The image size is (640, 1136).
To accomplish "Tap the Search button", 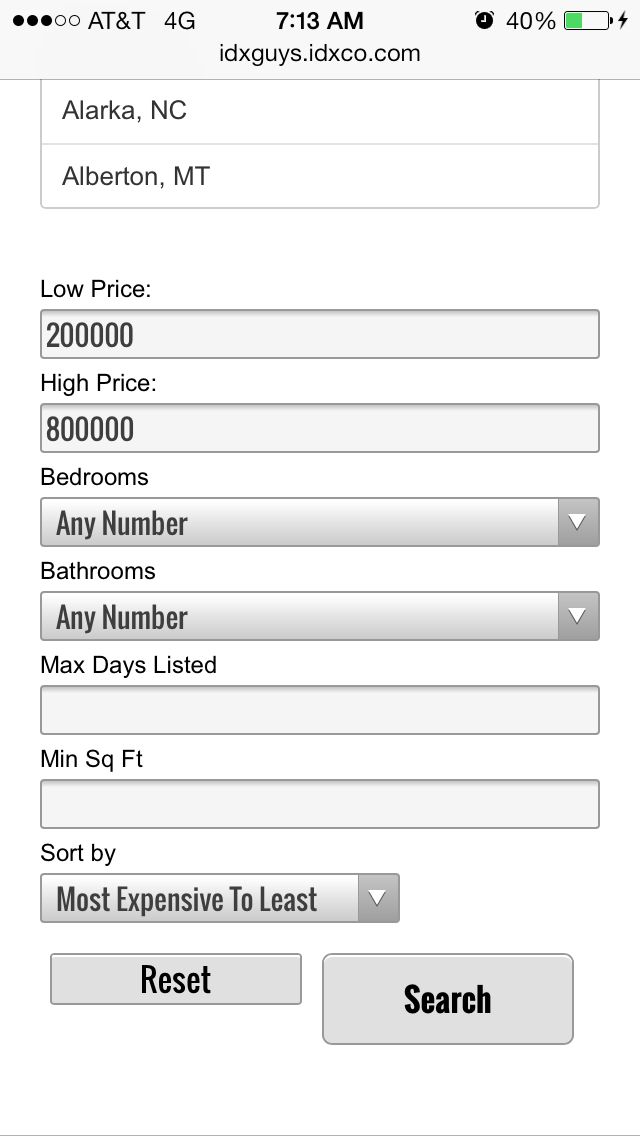I will (x=448, y=999).
